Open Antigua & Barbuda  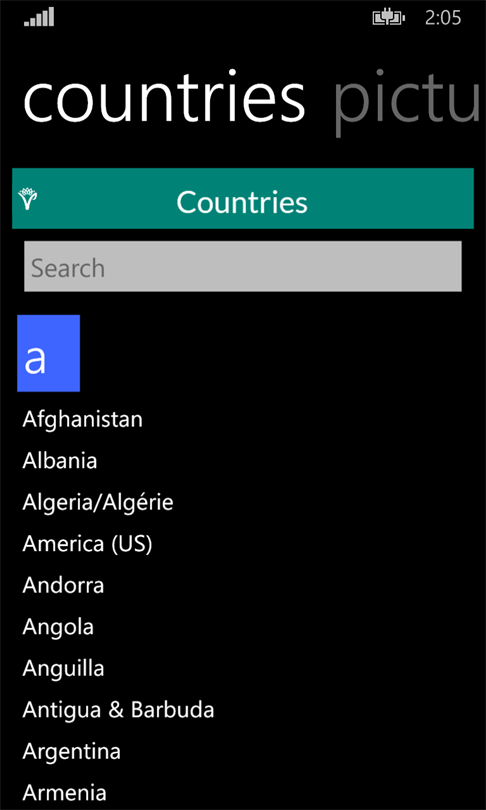(118, 710)
